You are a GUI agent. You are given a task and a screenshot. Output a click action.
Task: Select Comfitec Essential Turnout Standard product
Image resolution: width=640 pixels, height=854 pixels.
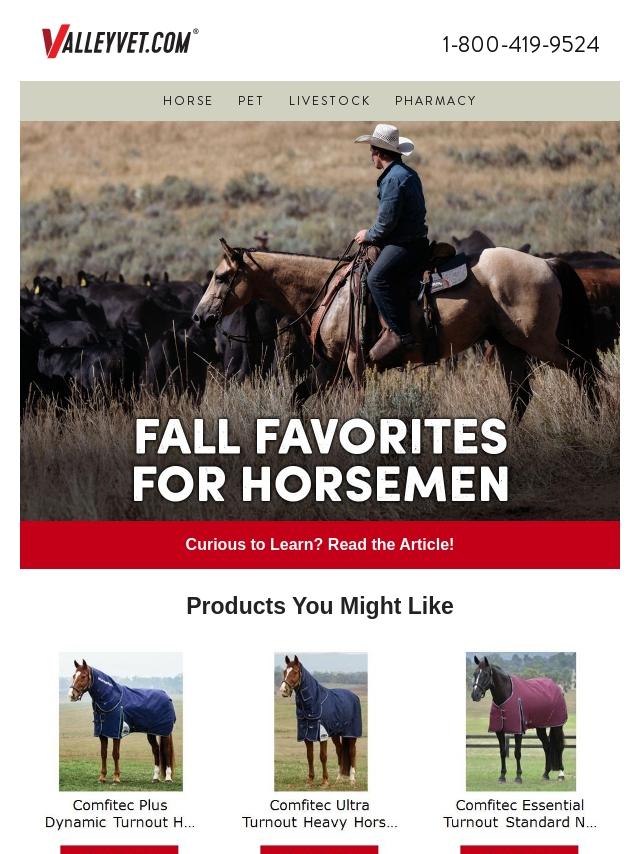(520, 721)
